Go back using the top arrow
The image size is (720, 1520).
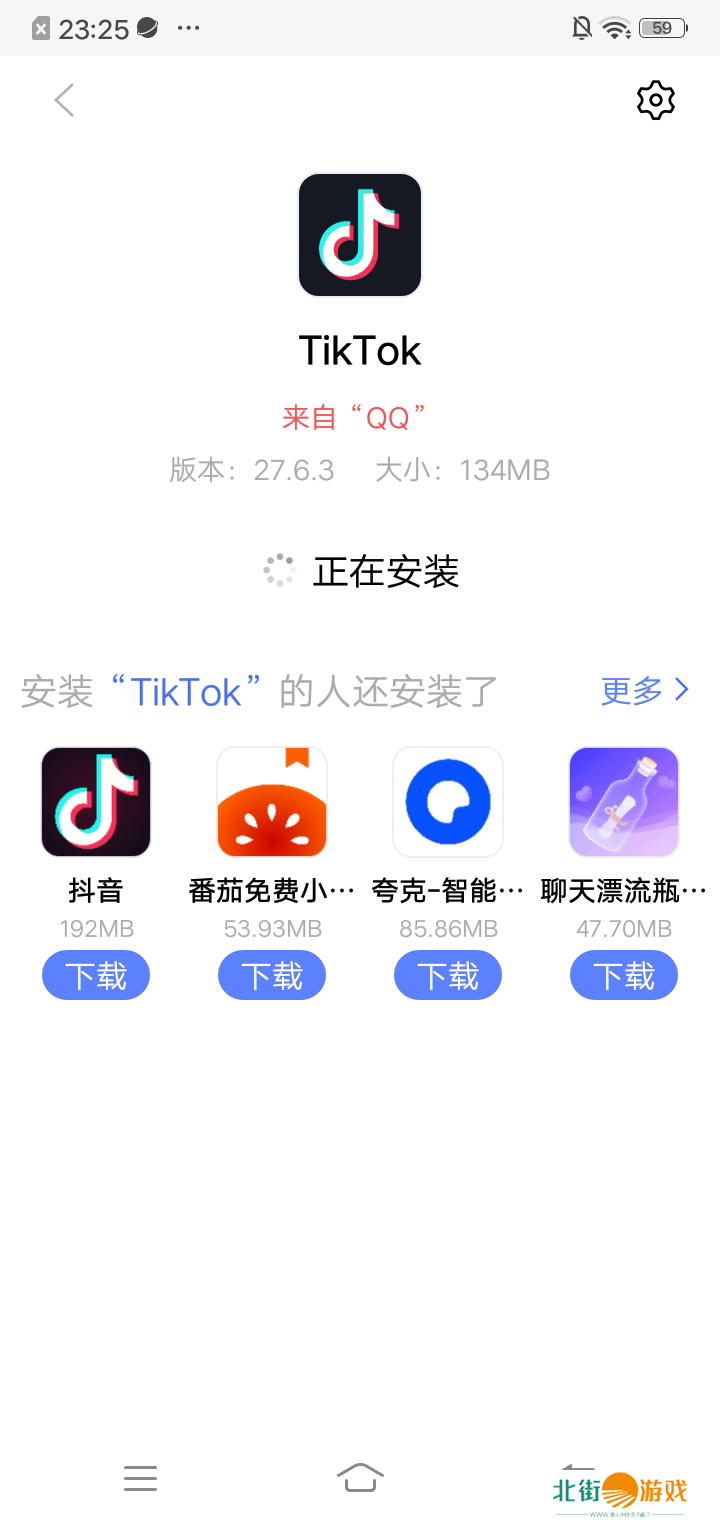[x=65, y=100]
